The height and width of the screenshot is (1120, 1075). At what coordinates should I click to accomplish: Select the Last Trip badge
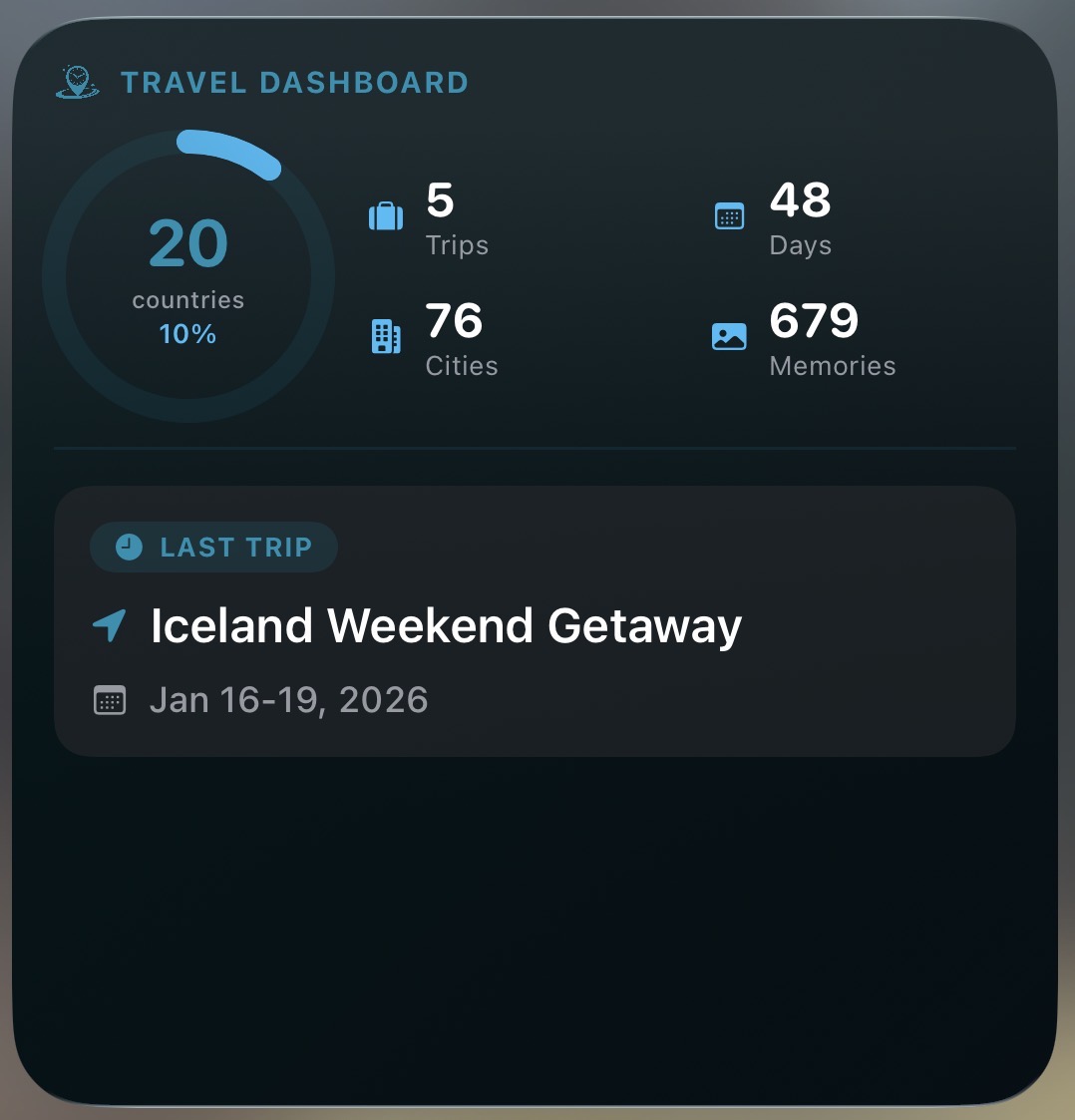[x=212, y=546]
